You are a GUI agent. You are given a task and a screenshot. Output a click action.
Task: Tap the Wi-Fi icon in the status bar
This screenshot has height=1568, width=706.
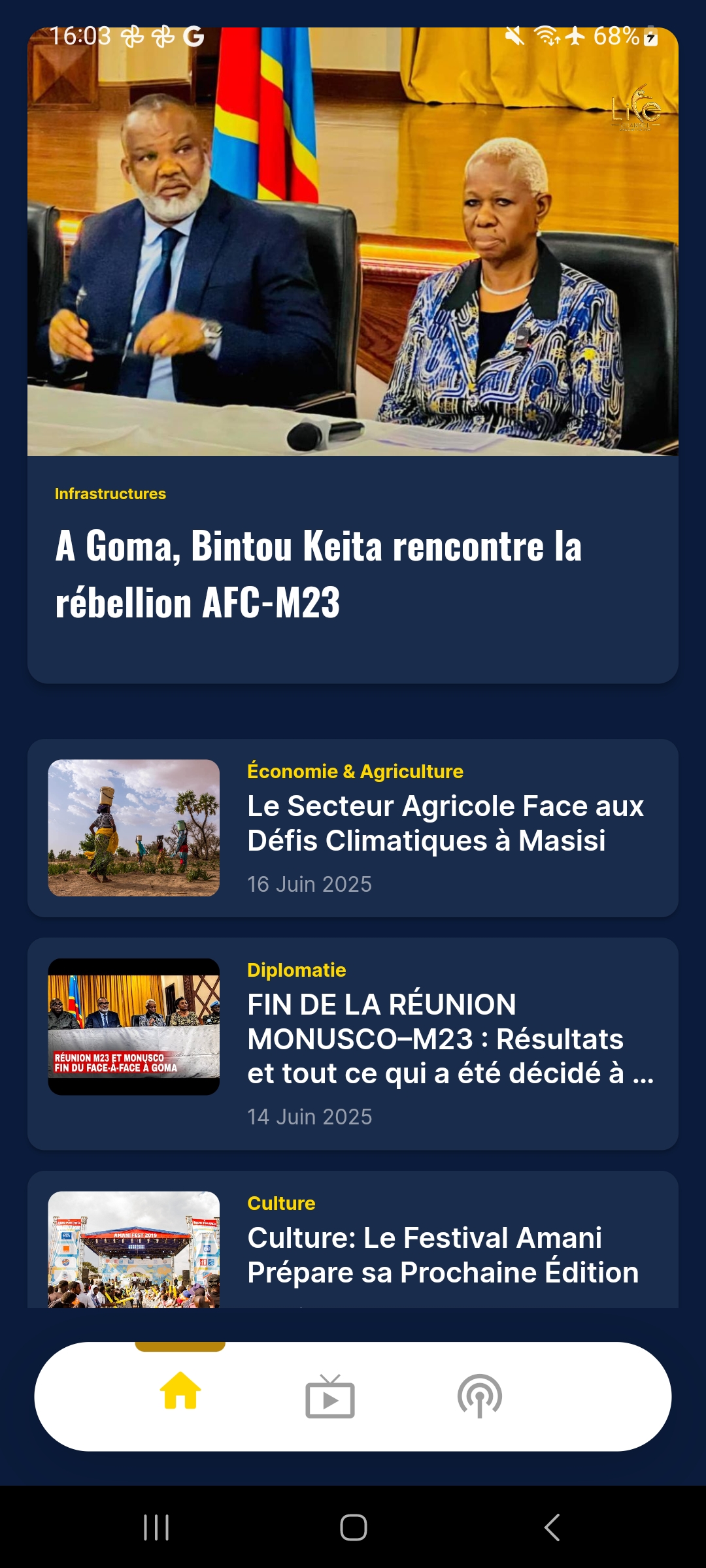click(x=545, y=37)
